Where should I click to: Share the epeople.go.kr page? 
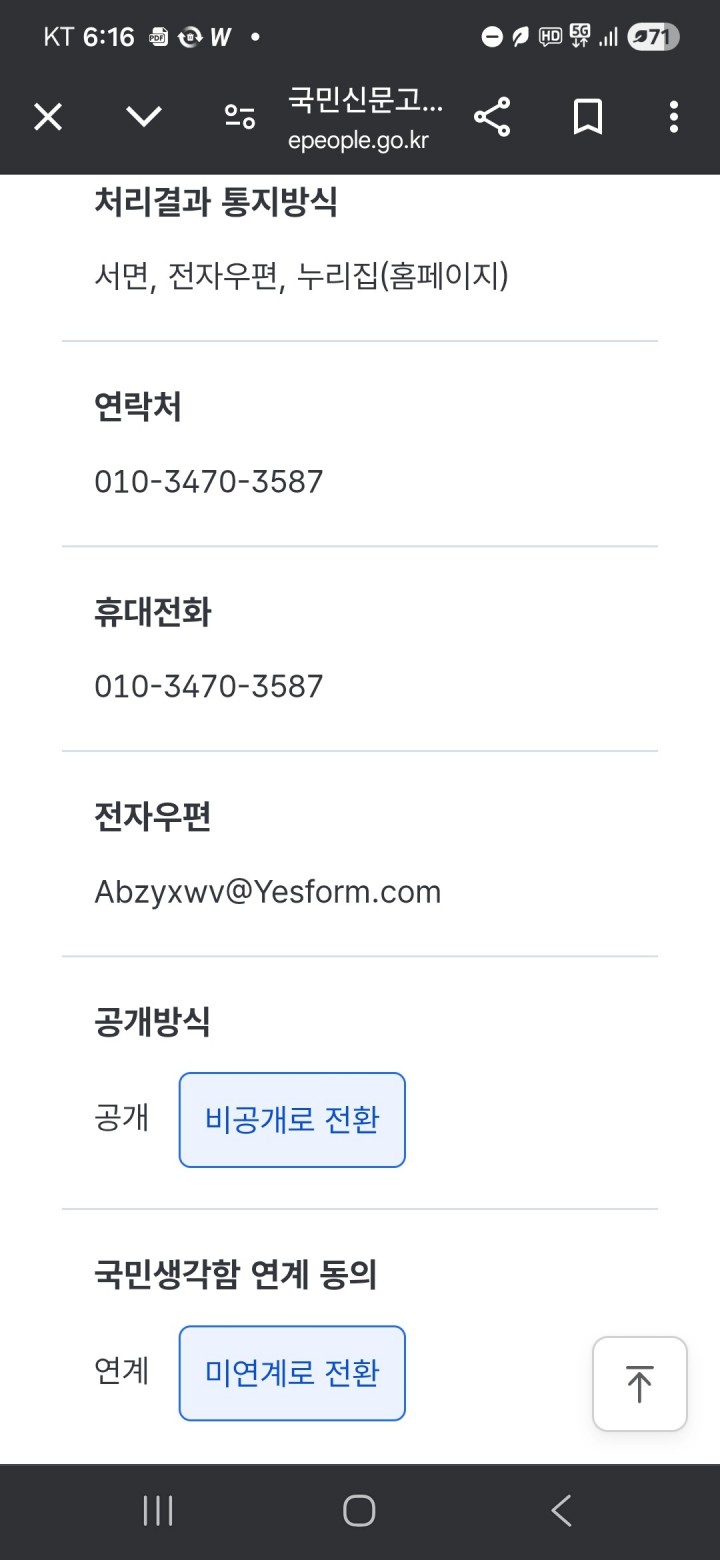[492, 117]
